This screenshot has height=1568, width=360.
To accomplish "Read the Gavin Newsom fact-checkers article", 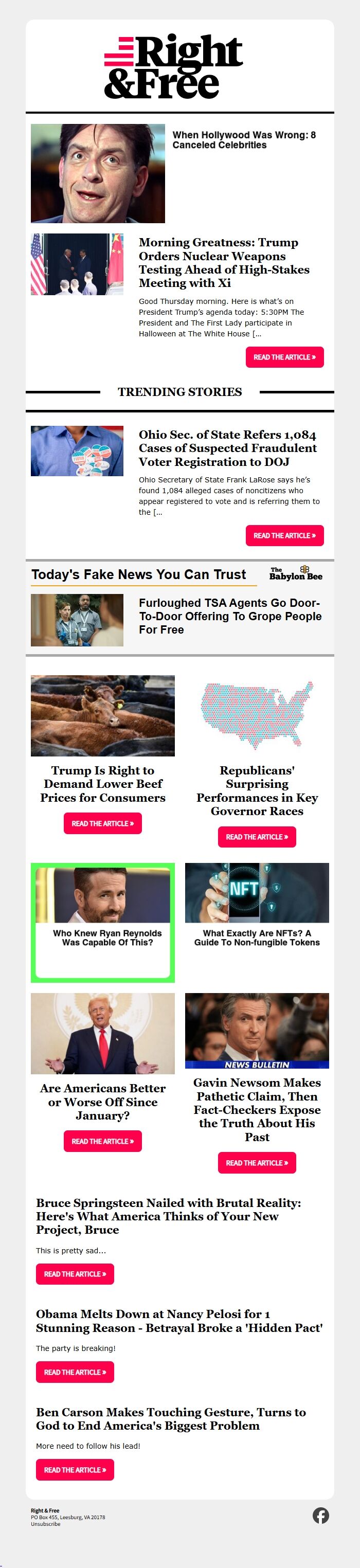I will pyautogui.click(x=257, y=1163).
